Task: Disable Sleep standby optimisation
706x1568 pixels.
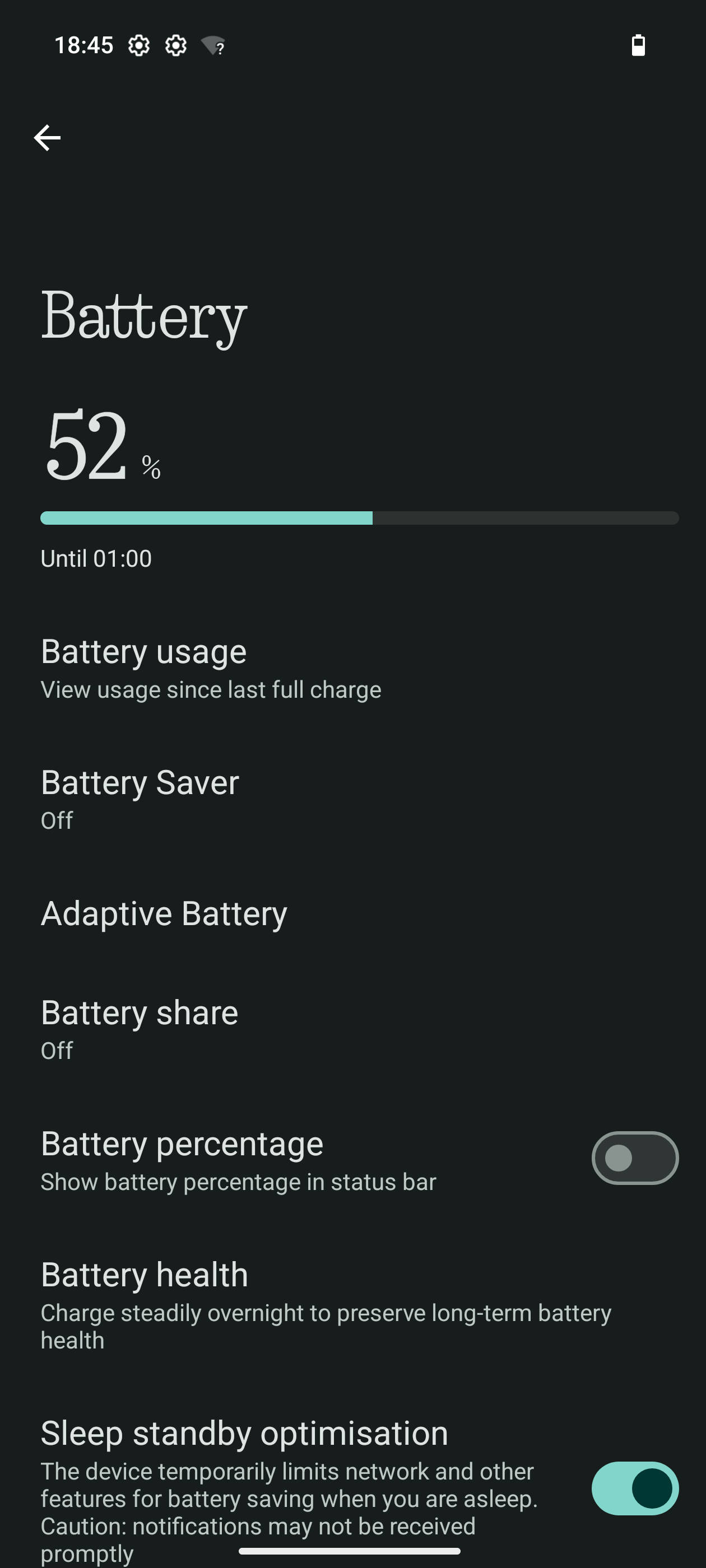Action: tap(634, 1488)
